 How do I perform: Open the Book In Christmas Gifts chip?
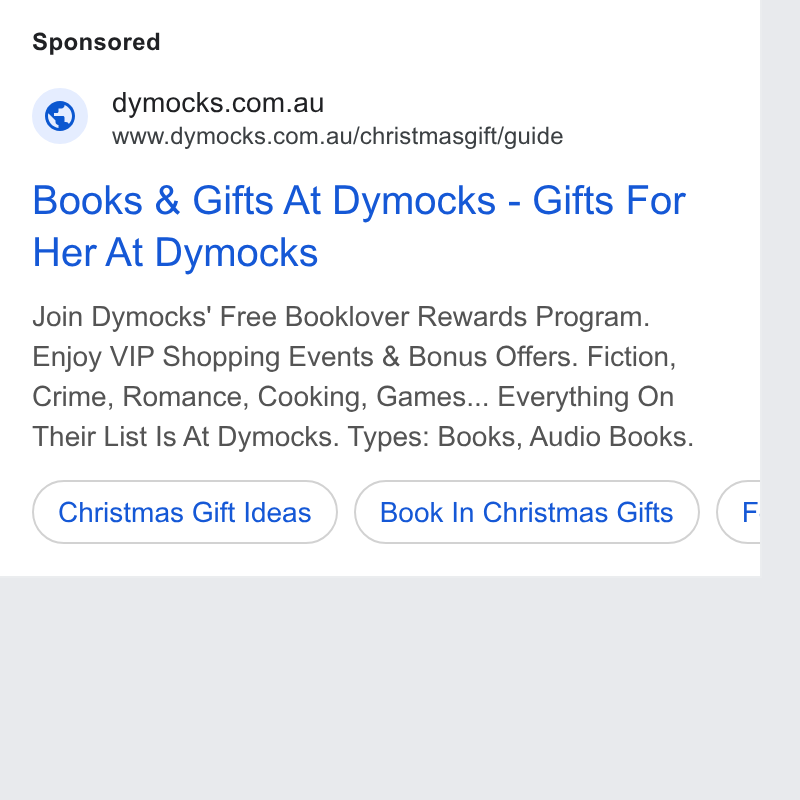point(527,512)
